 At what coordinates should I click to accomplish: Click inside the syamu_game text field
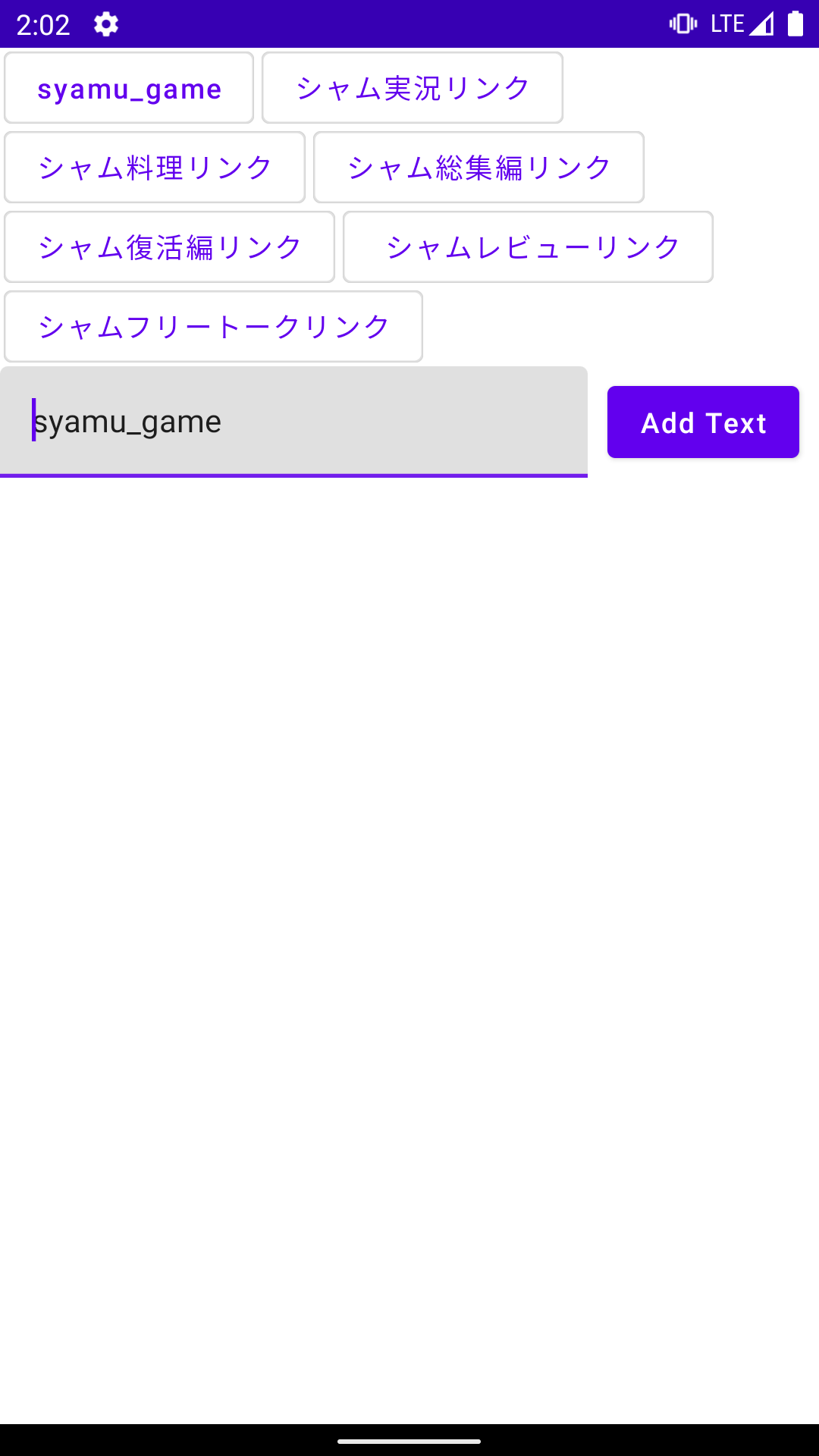pos(294,422)
